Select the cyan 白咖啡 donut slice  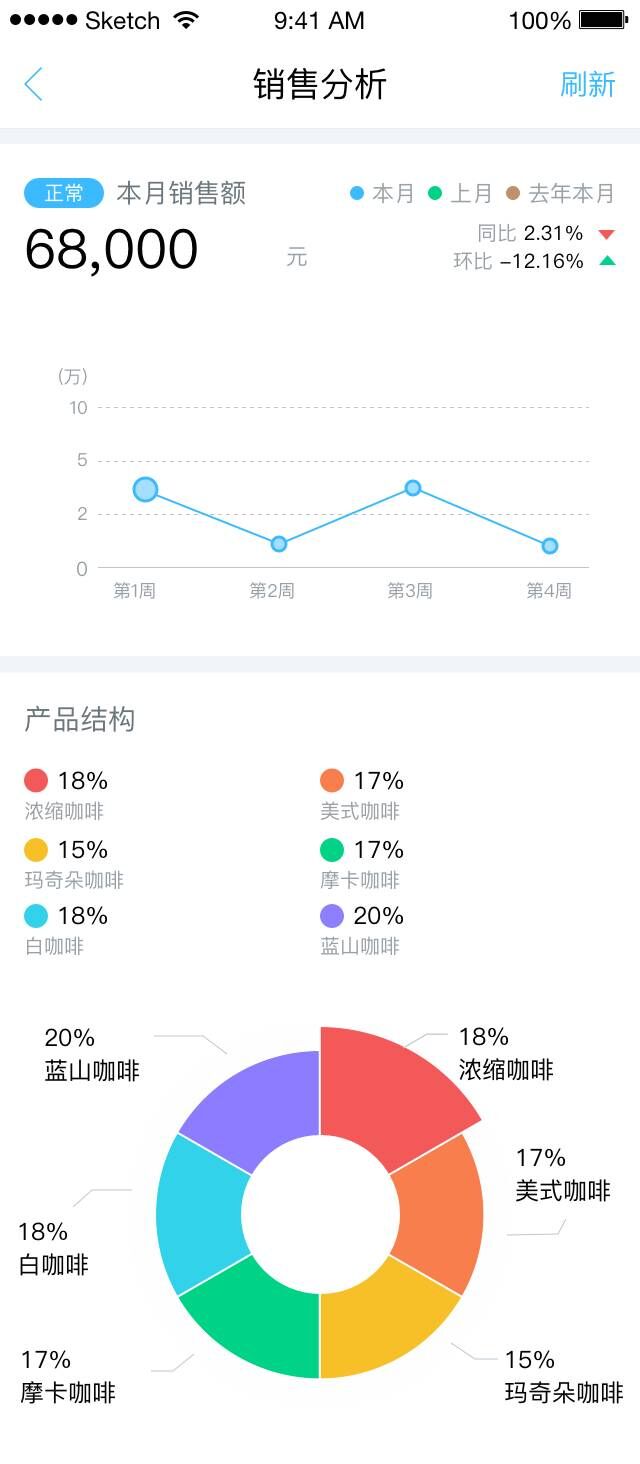pos(200,1215)
